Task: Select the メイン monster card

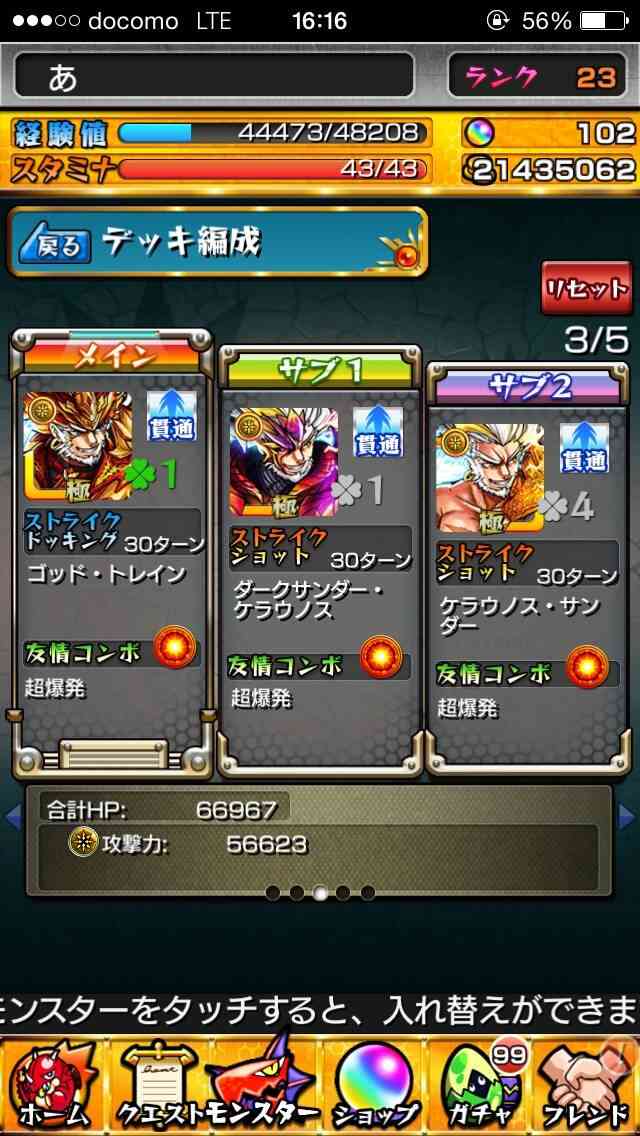Action: pyautogui.click(x=112, y=554)
